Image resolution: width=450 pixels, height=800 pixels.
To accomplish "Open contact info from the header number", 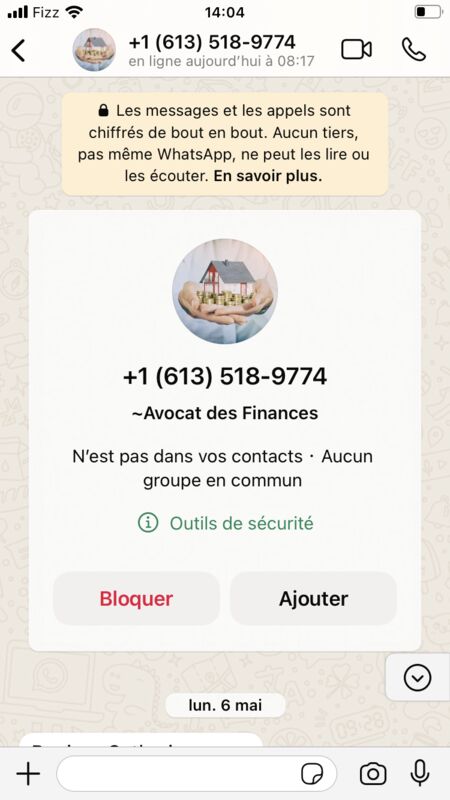I will click(212, 42).
